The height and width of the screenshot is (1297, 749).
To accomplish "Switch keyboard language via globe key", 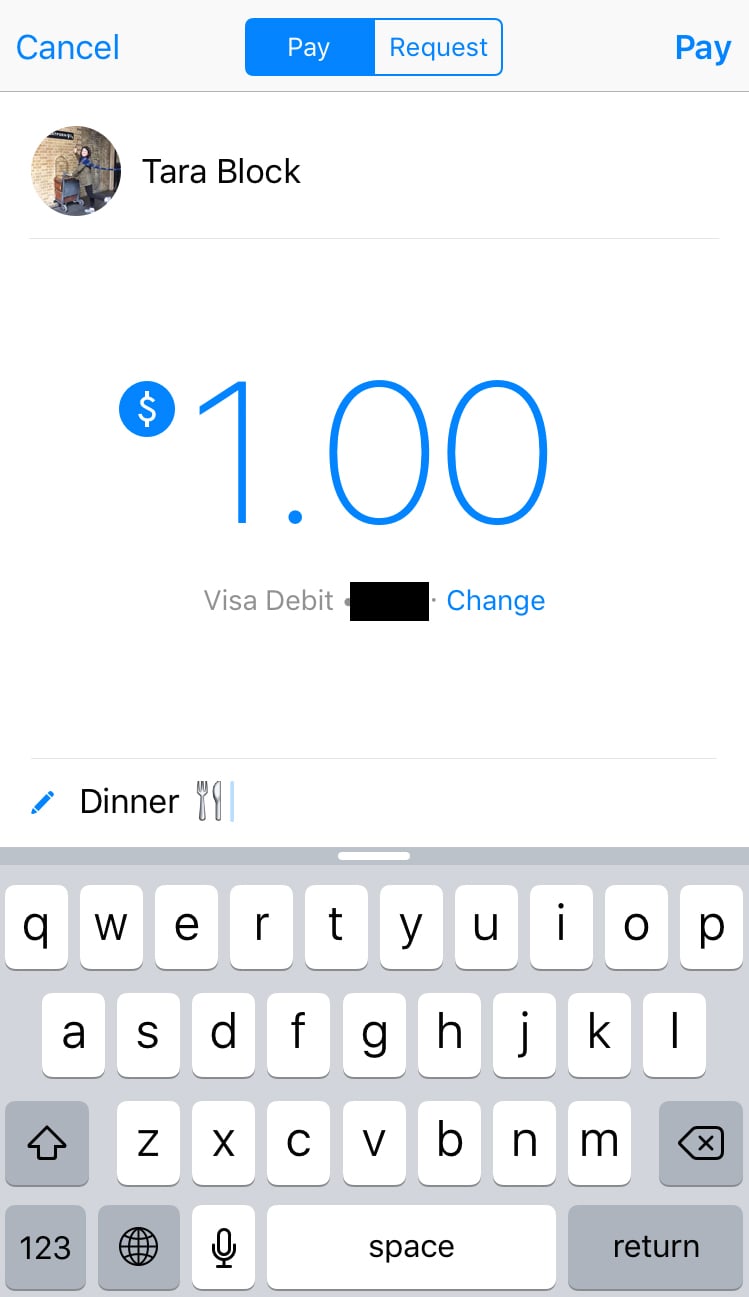I will [139, 1246].
